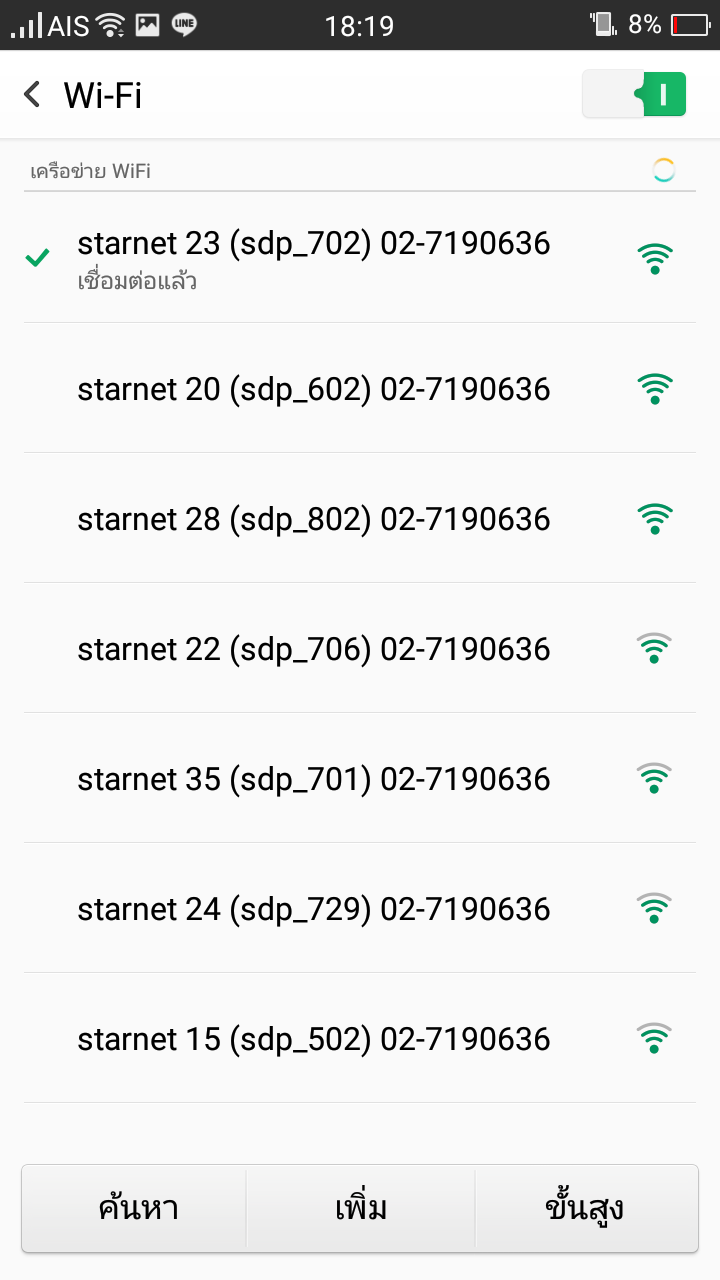
Task: Open the starnet 15 (sdp_502) network
Action: pyautogui.click(x=360, y=1038)
